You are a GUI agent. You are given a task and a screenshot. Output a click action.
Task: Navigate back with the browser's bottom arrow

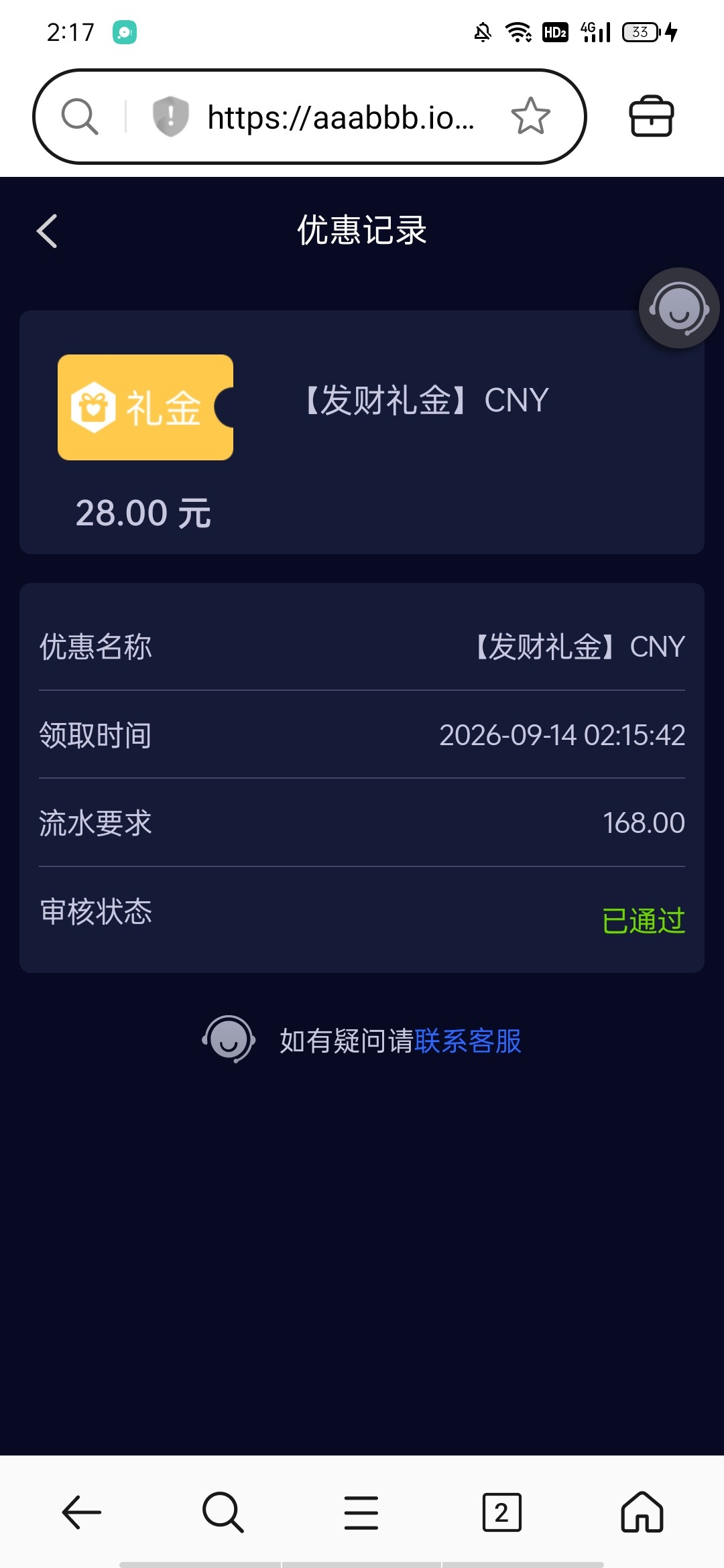[82, 1512]
